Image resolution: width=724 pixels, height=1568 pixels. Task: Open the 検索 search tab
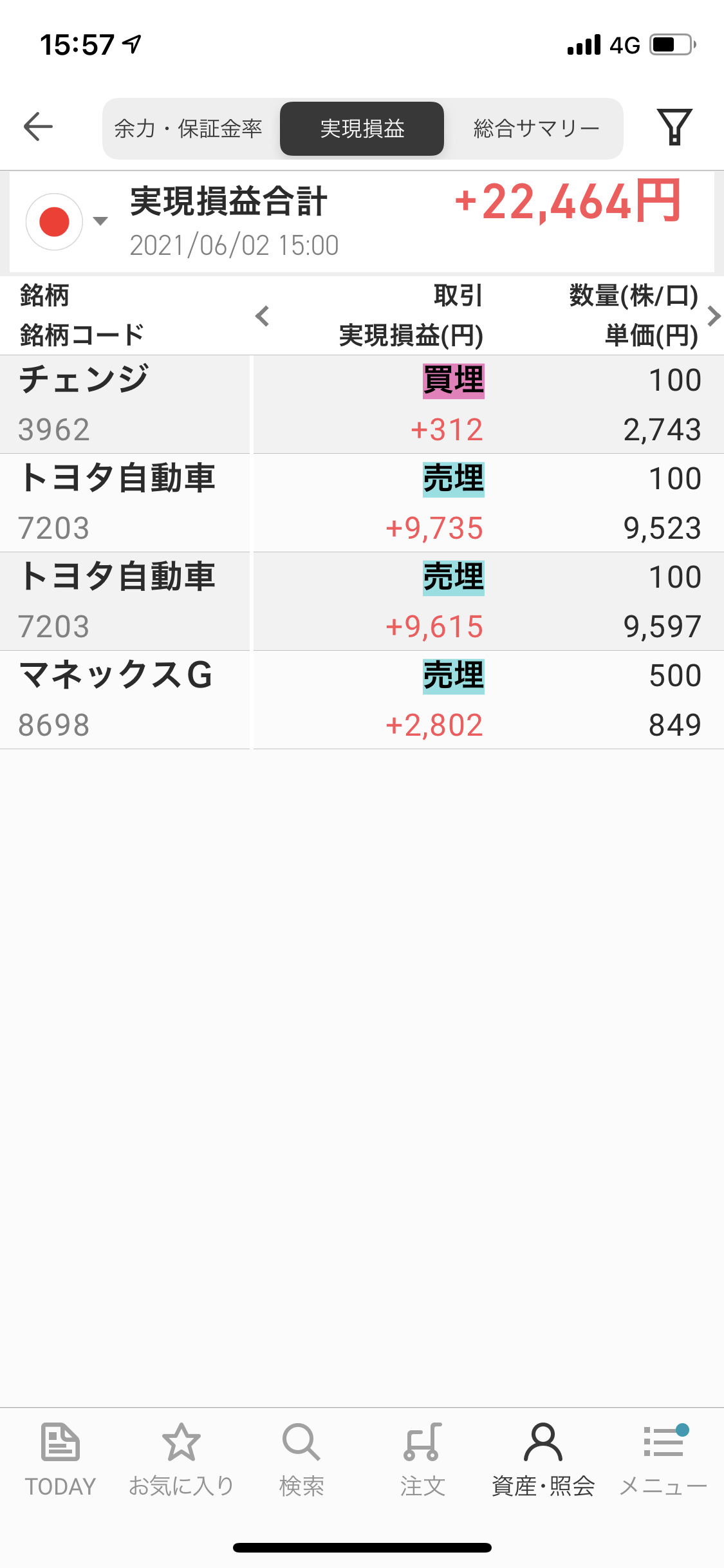[x=301, y=1460]
